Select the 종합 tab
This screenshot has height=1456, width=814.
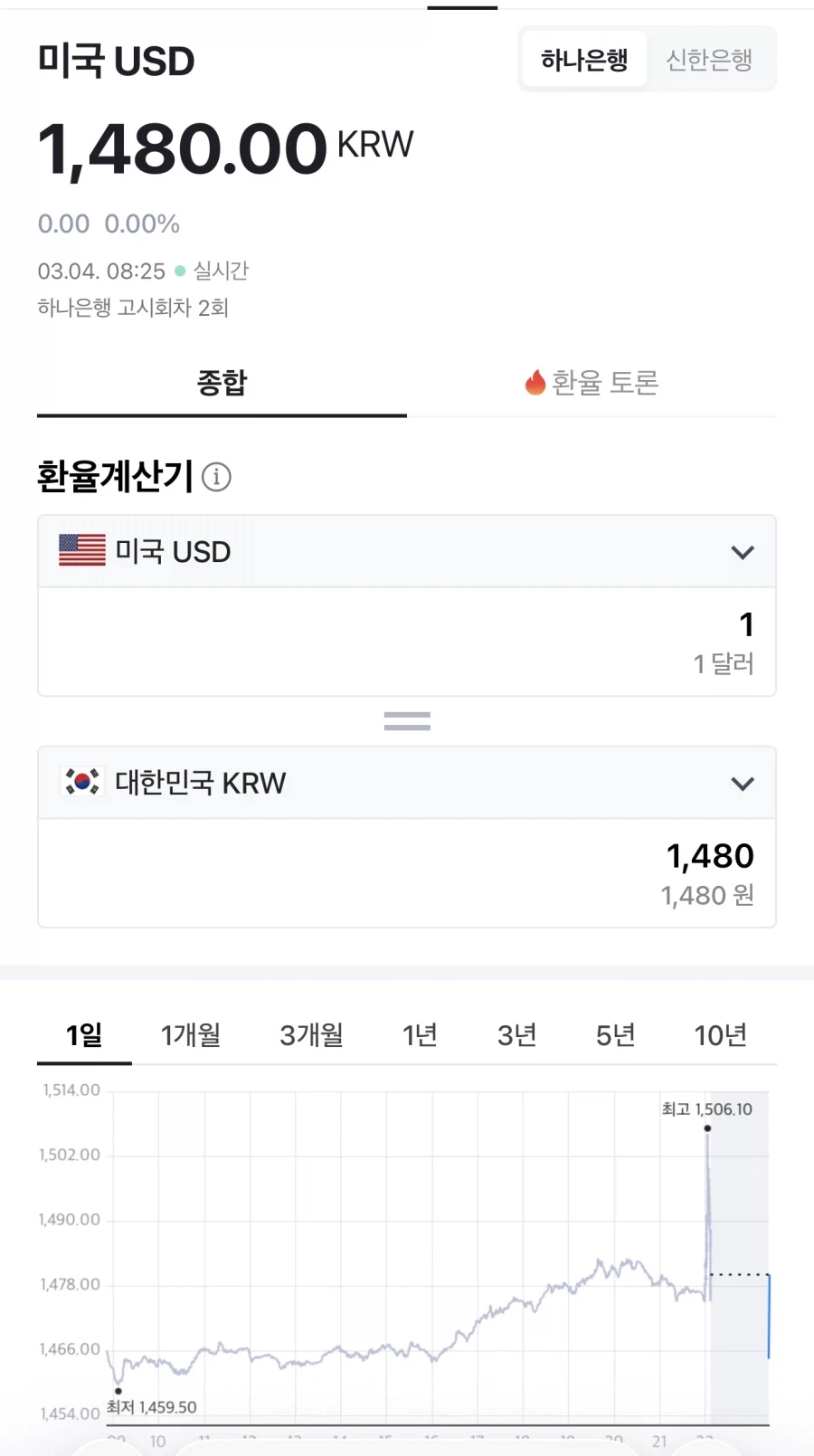click(221, 383)
